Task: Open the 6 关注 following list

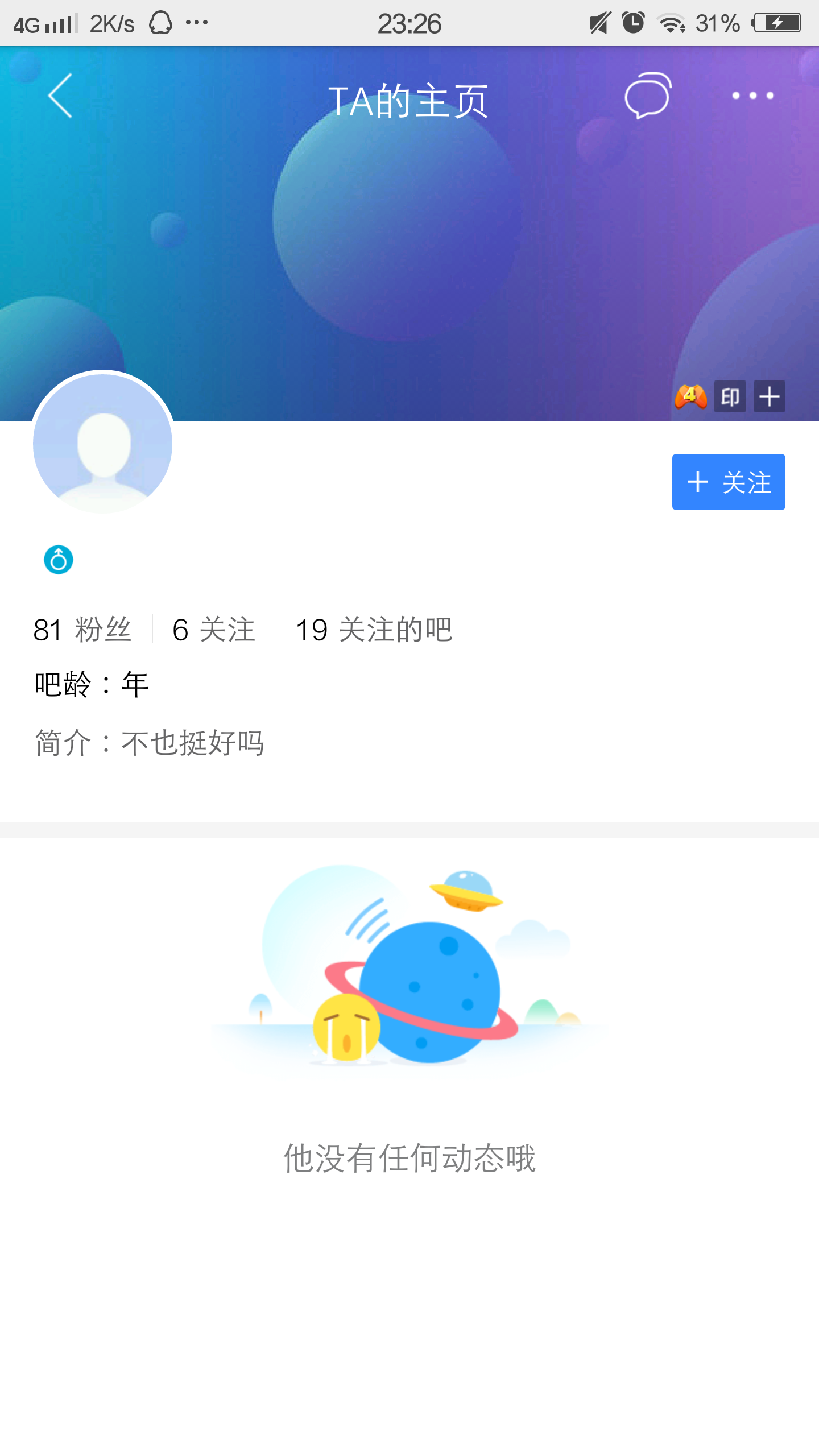Action: (214, 630)
